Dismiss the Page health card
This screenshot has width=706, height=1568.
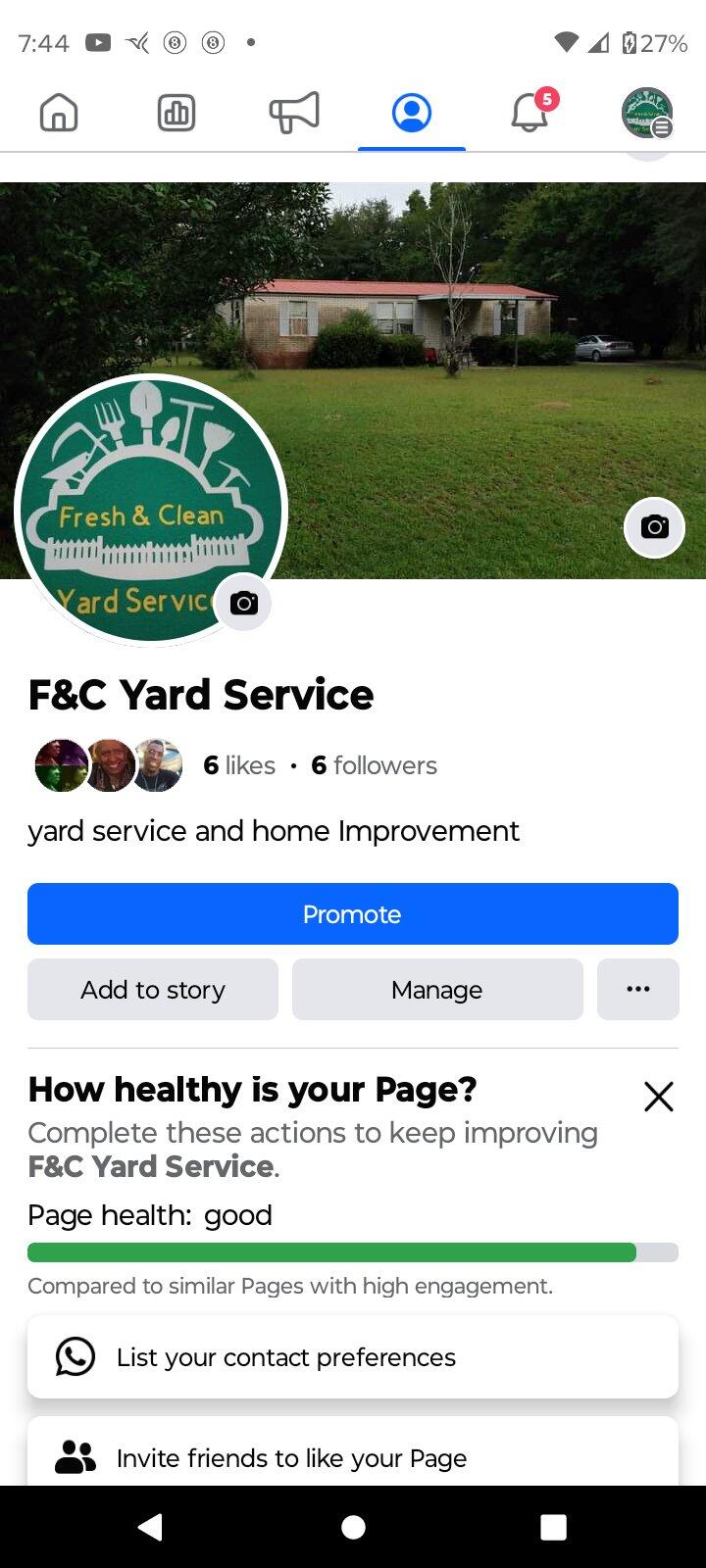point(658,1096)
